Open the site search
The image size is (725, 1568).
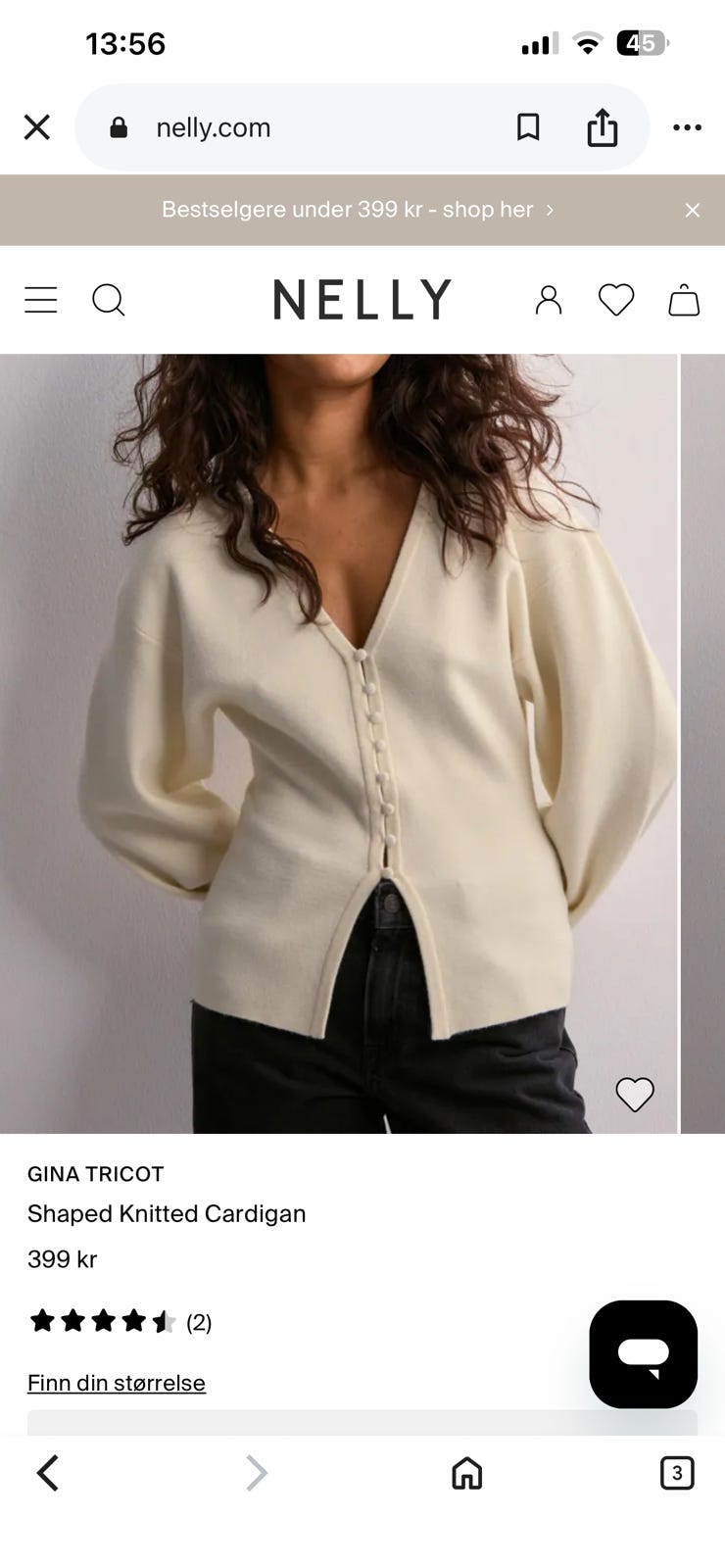[109, 300]
